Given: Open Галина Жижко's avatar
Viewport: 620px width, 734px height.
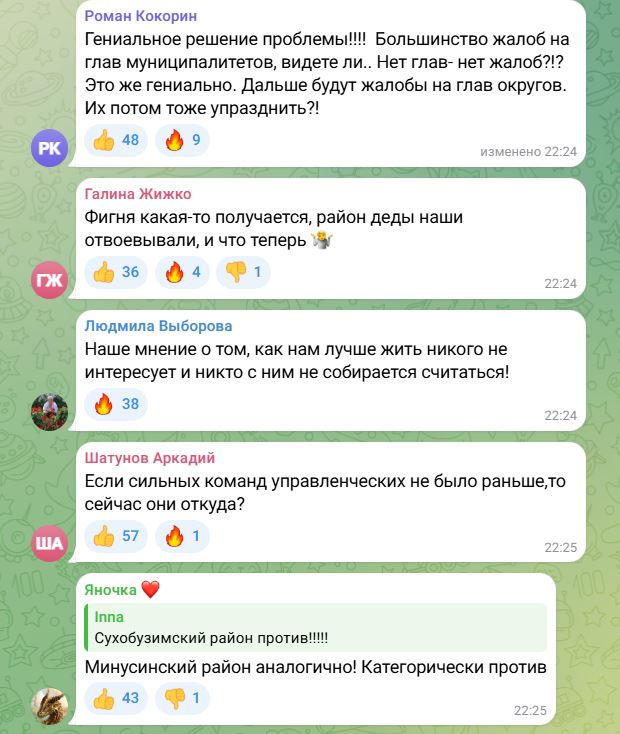Looking at the screenshot, I should click(x=50, y=281).
